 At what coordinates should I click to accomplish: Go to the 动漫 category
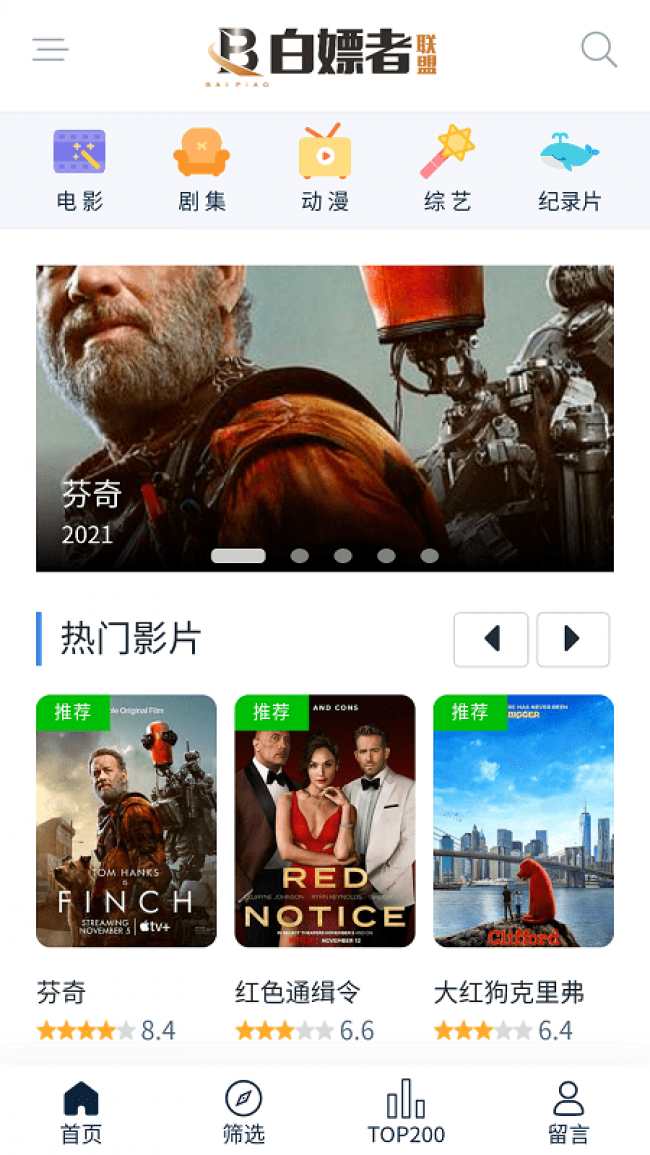(325, 169)
